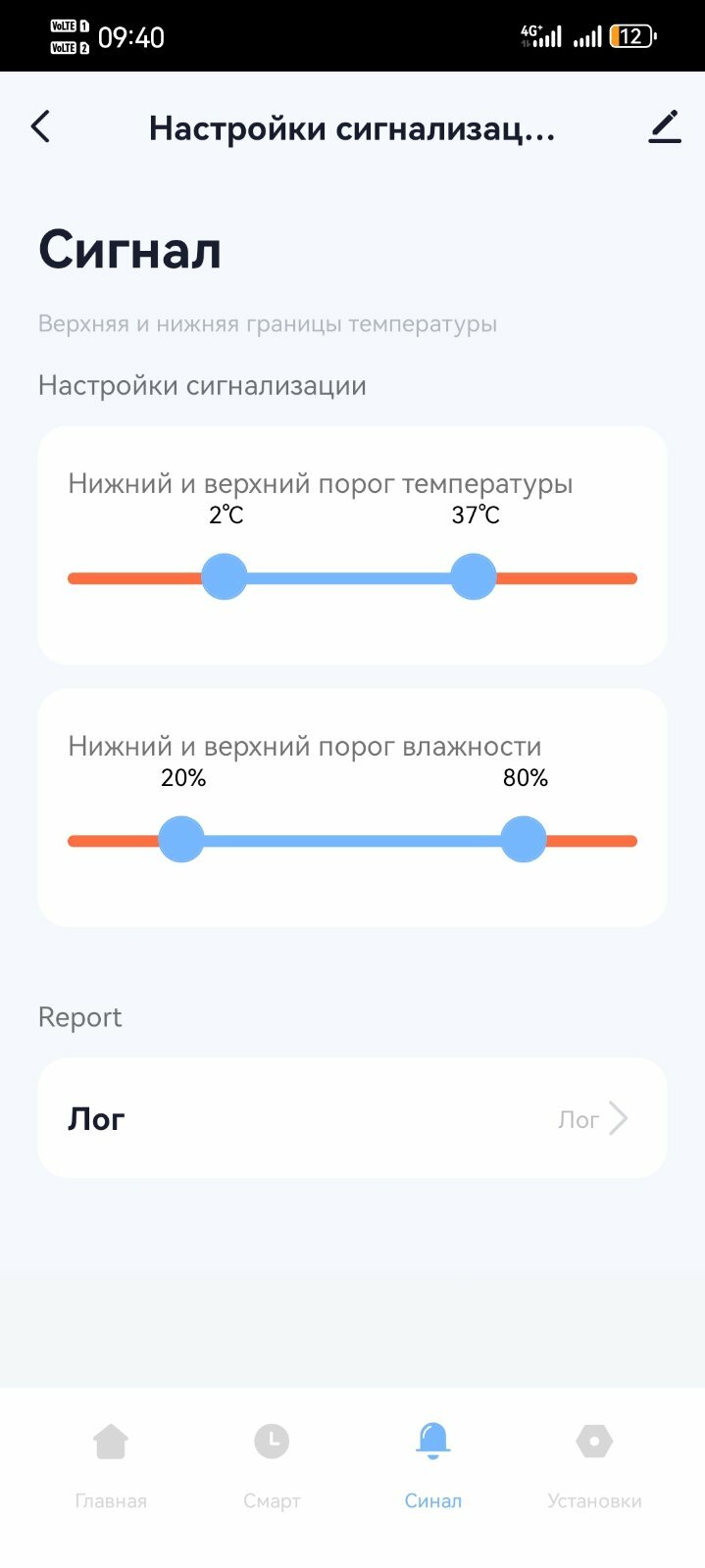This screenshot has width=705, height=1568.
Task: Tap the 20% lower humidity slider handle
Action: (181, 840)
